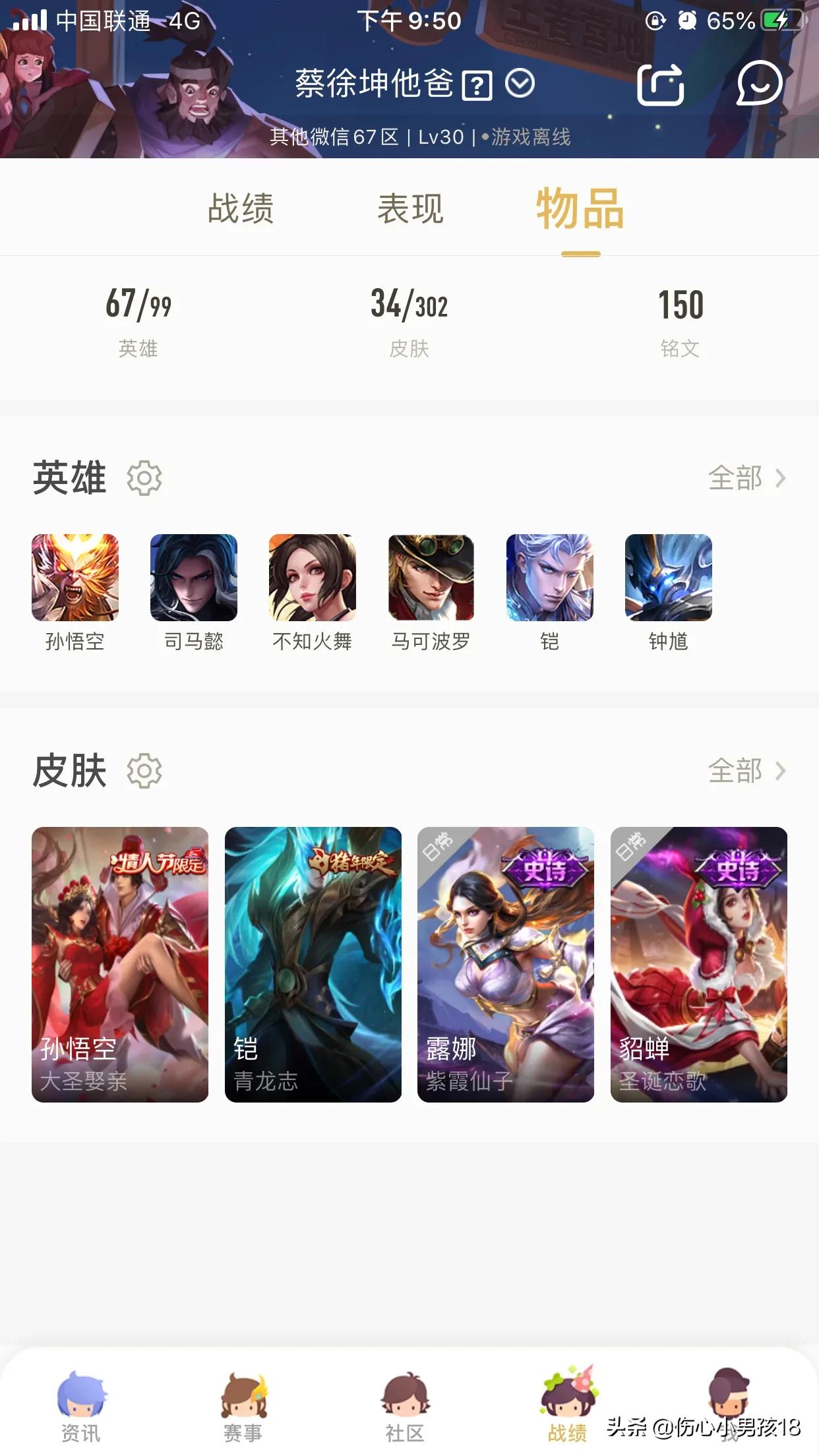The height and width of the screenshot is (1456, 819).
Task: Expand the account switcher dropdown arrow
Action: (x=520, y=84)
